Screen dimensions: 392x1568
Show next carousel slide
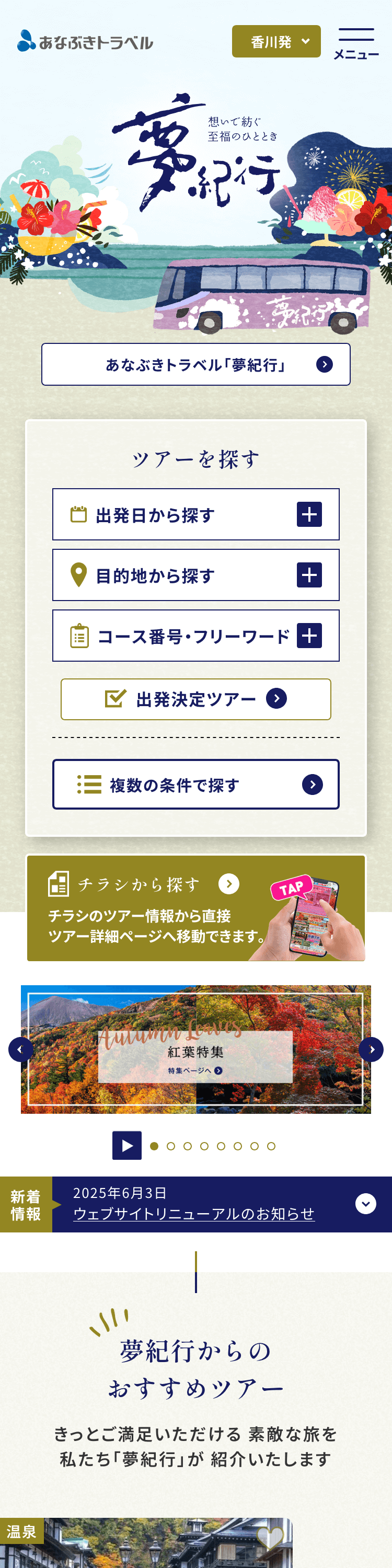[371, 1050]
